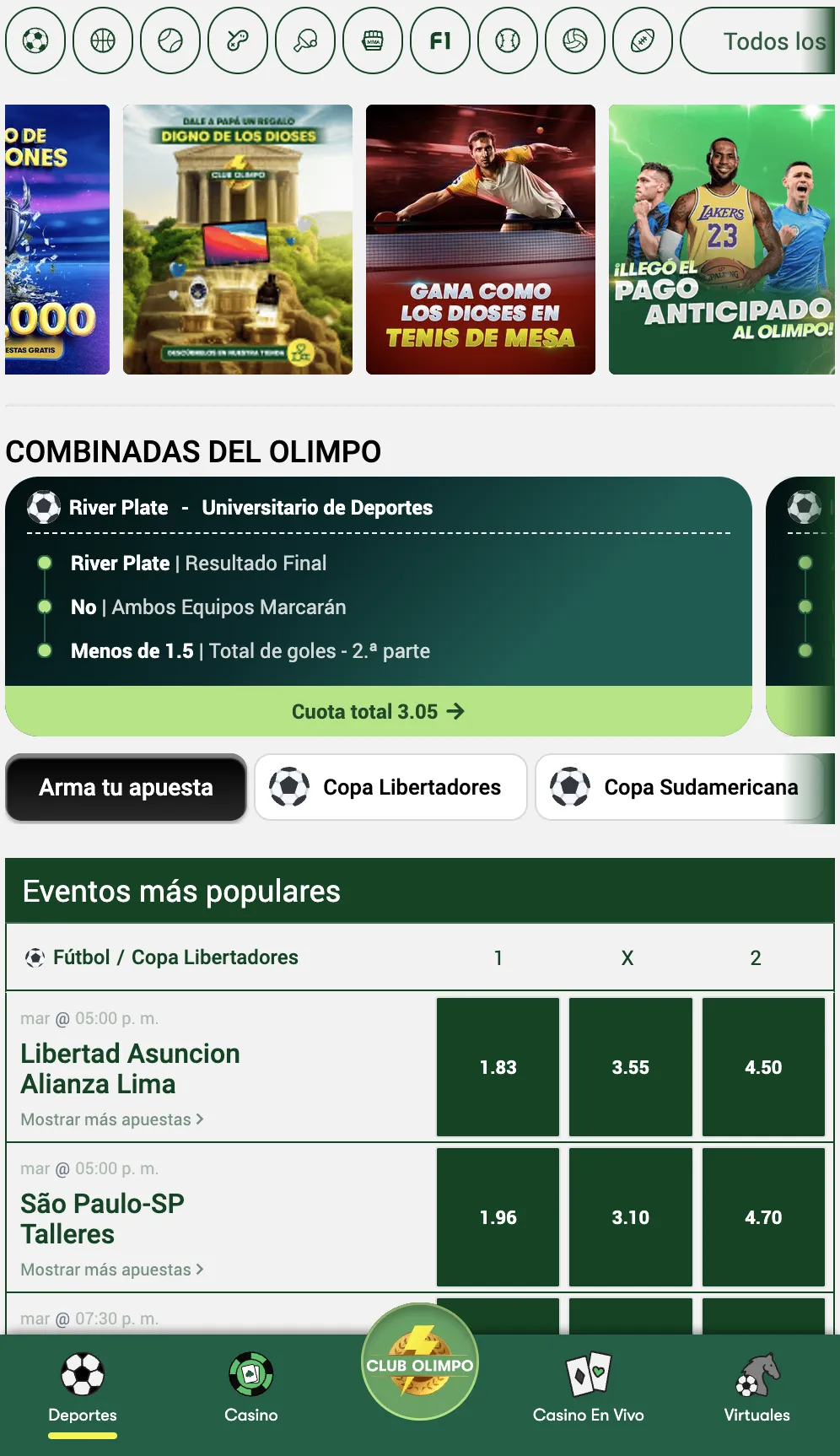Bet on Talleres at 4.70
The width and height of the screenshot is (840, 1456).
(762, 1217)
